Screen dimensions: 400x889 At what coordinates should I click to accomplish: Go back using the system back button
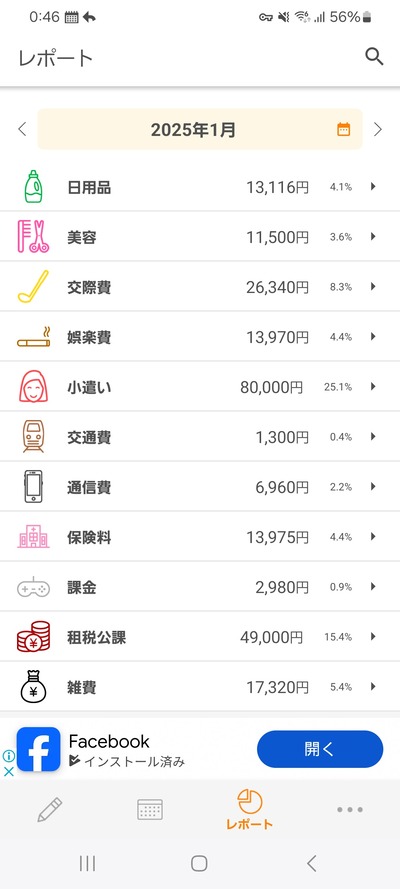(311, 863)
